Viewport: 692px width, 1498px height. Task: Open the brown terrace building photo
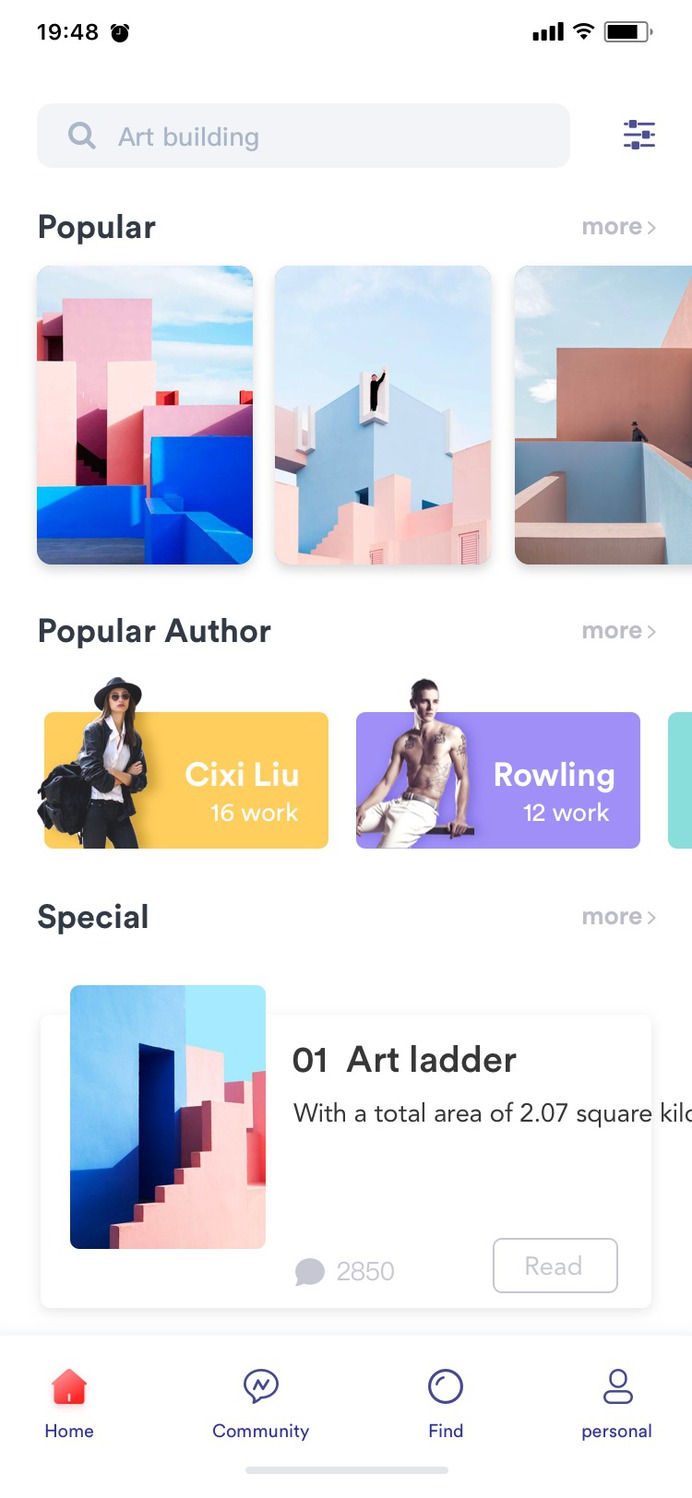coord(603,415)
